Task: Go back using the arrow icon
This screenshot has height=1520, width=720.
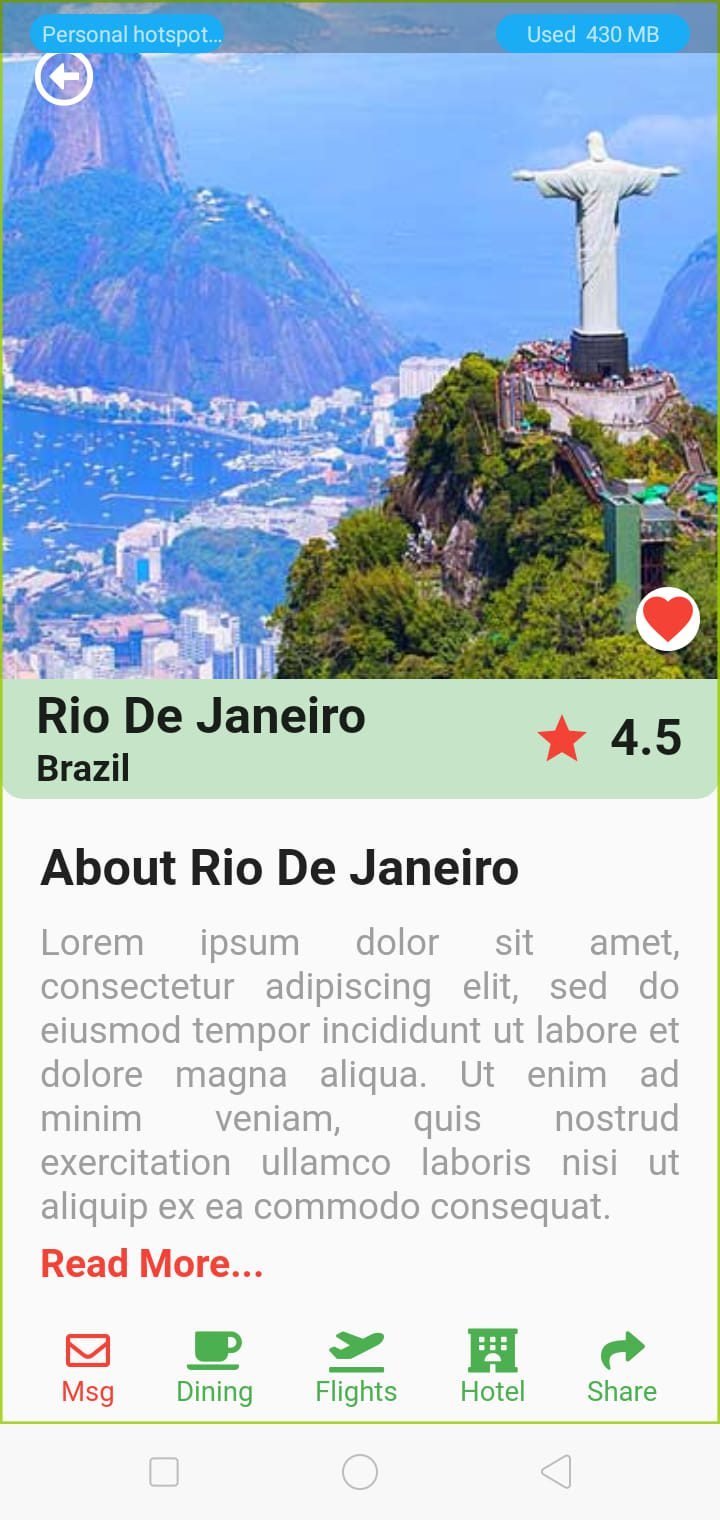Action: tap(64, 76)
